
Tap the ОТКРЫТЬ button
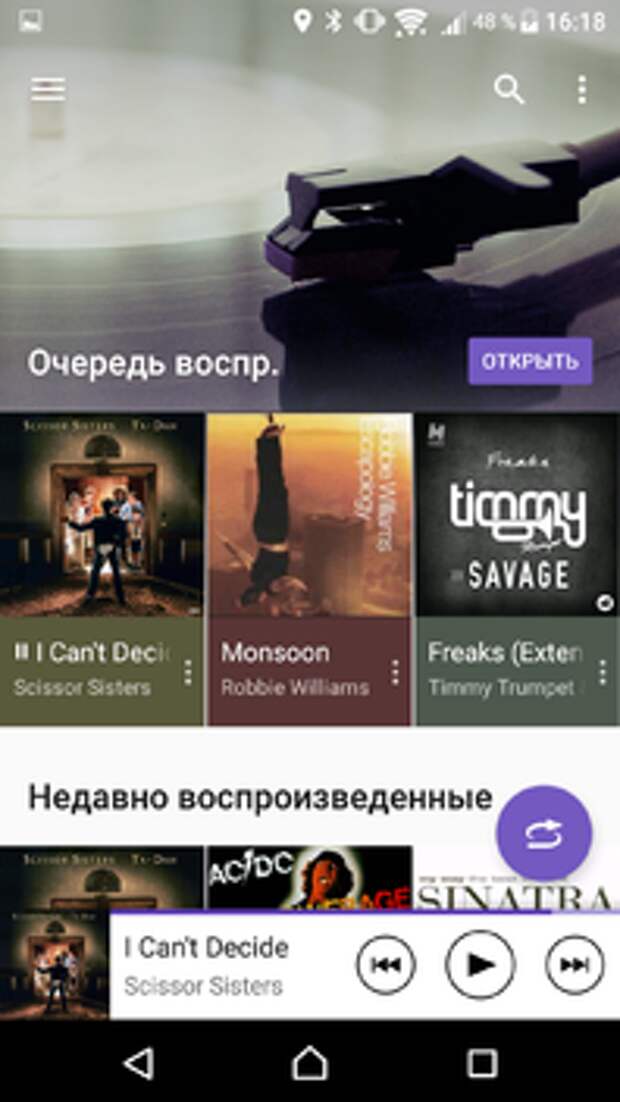click(530, 361)
